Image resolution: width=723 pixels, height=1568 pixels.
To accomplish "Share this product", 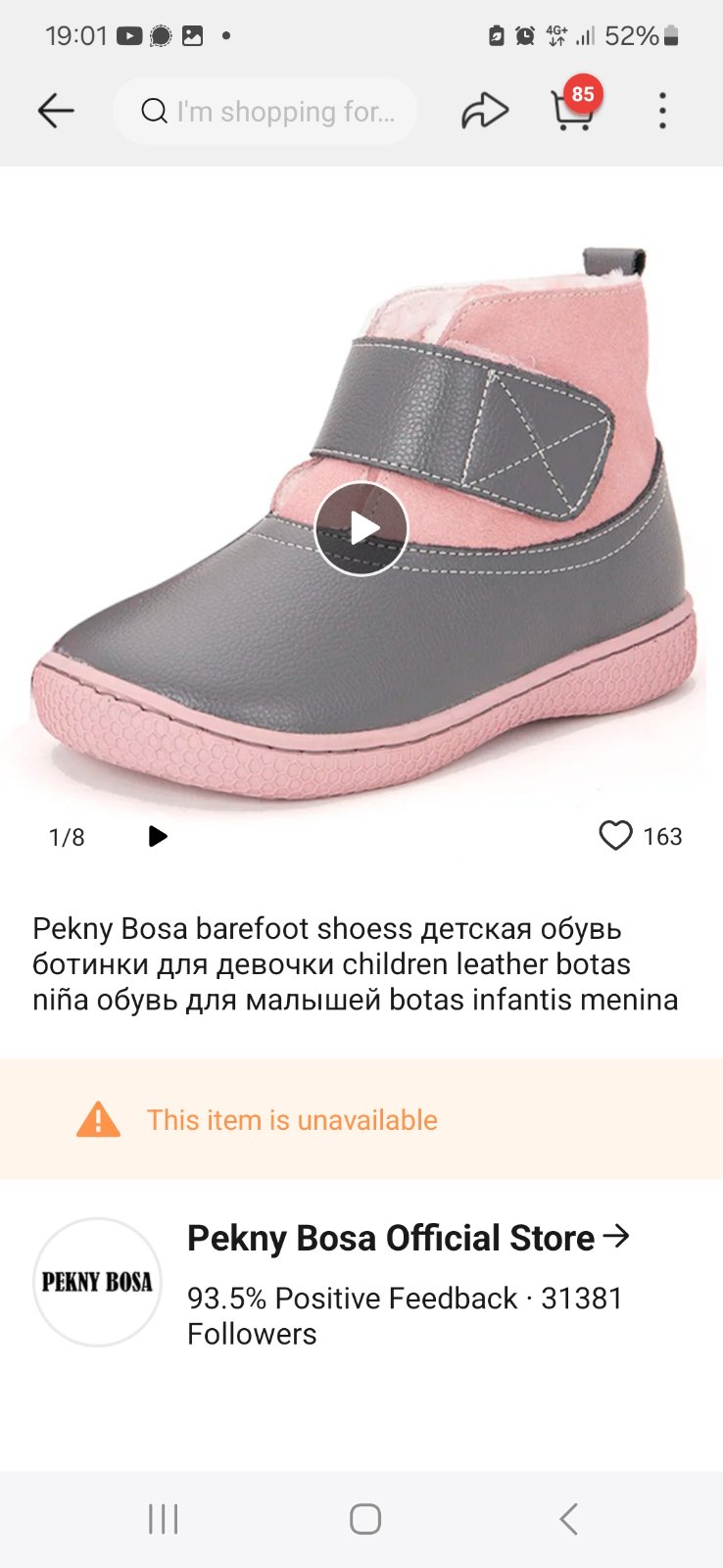I will (485, 112).
